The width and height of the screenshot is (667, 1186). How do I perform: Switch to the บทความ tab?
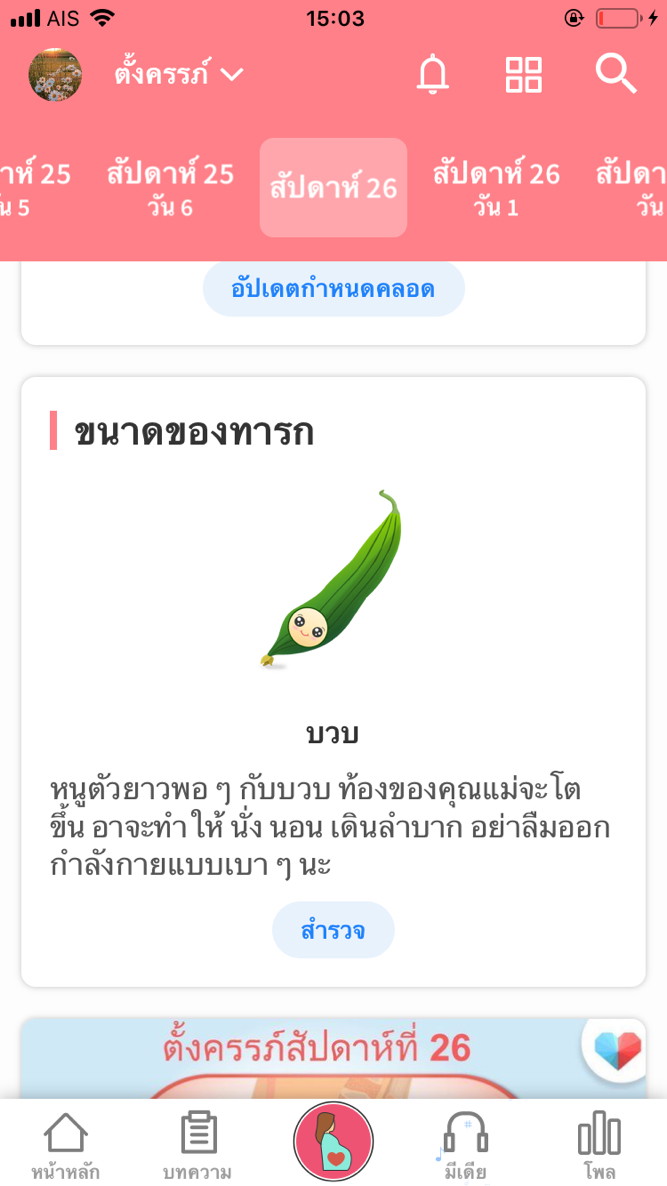pos(198,1145)
